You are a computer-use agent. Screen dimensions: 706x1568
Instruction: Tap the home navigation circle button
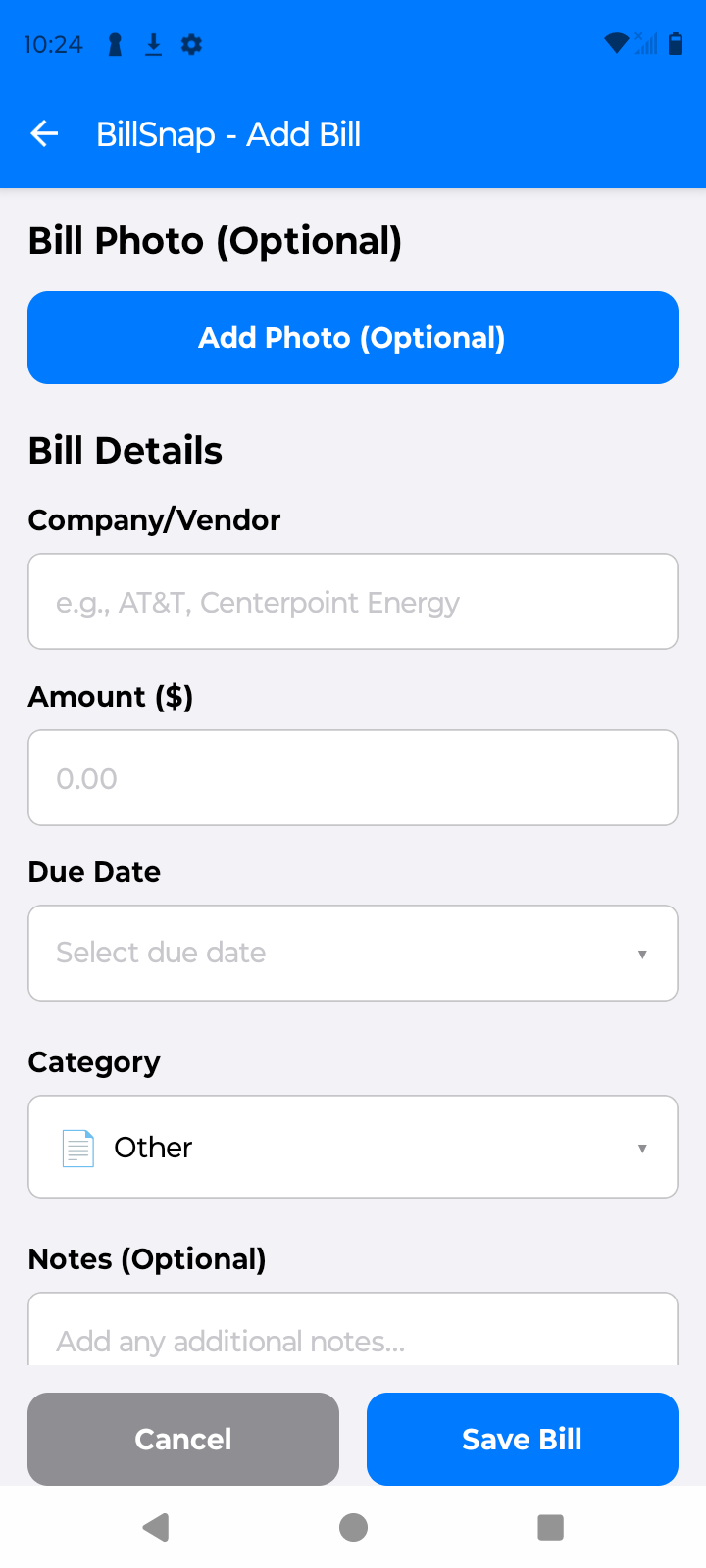click(x=353, y=1526)
